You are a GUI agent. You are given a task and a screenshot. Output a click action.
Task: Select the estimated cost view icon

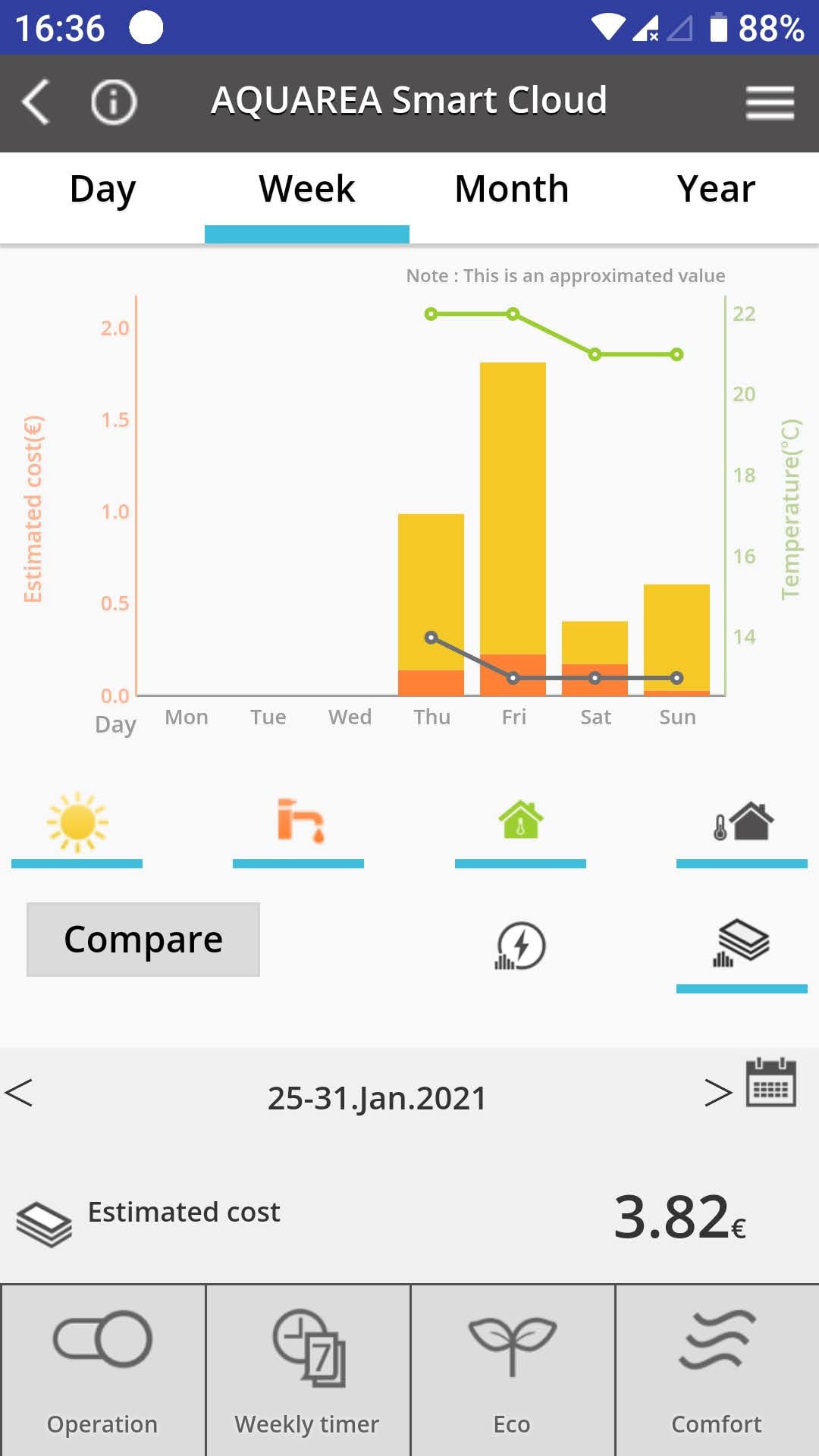coord(742,944)
